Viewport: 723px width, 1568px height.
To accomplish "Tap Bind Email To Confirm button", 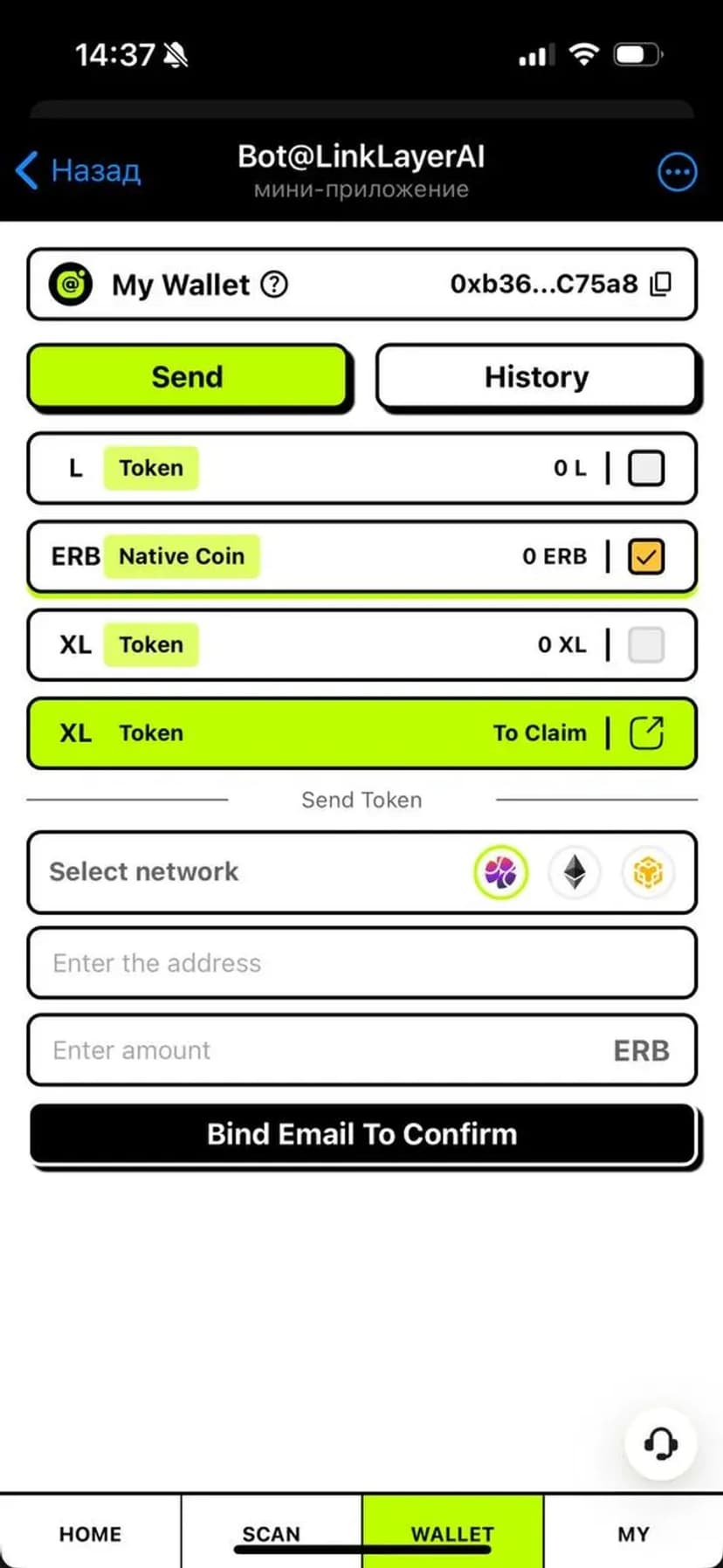I will (361, 1134).
